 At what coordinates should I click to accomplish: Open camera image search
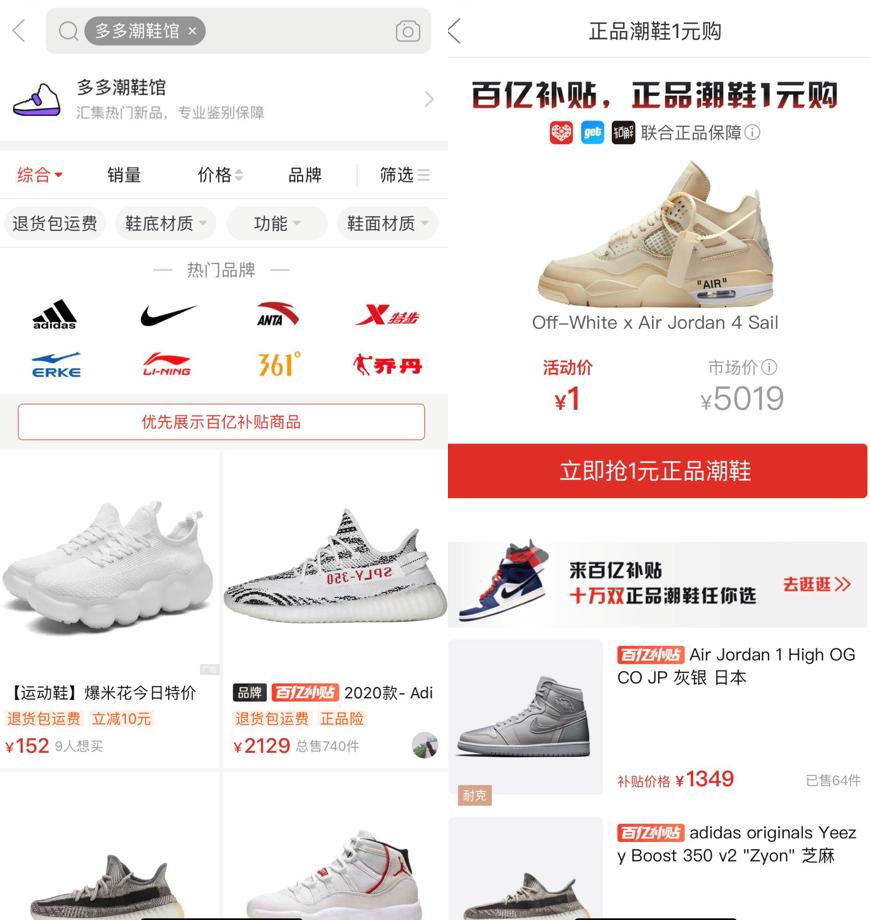coord(408,31)
